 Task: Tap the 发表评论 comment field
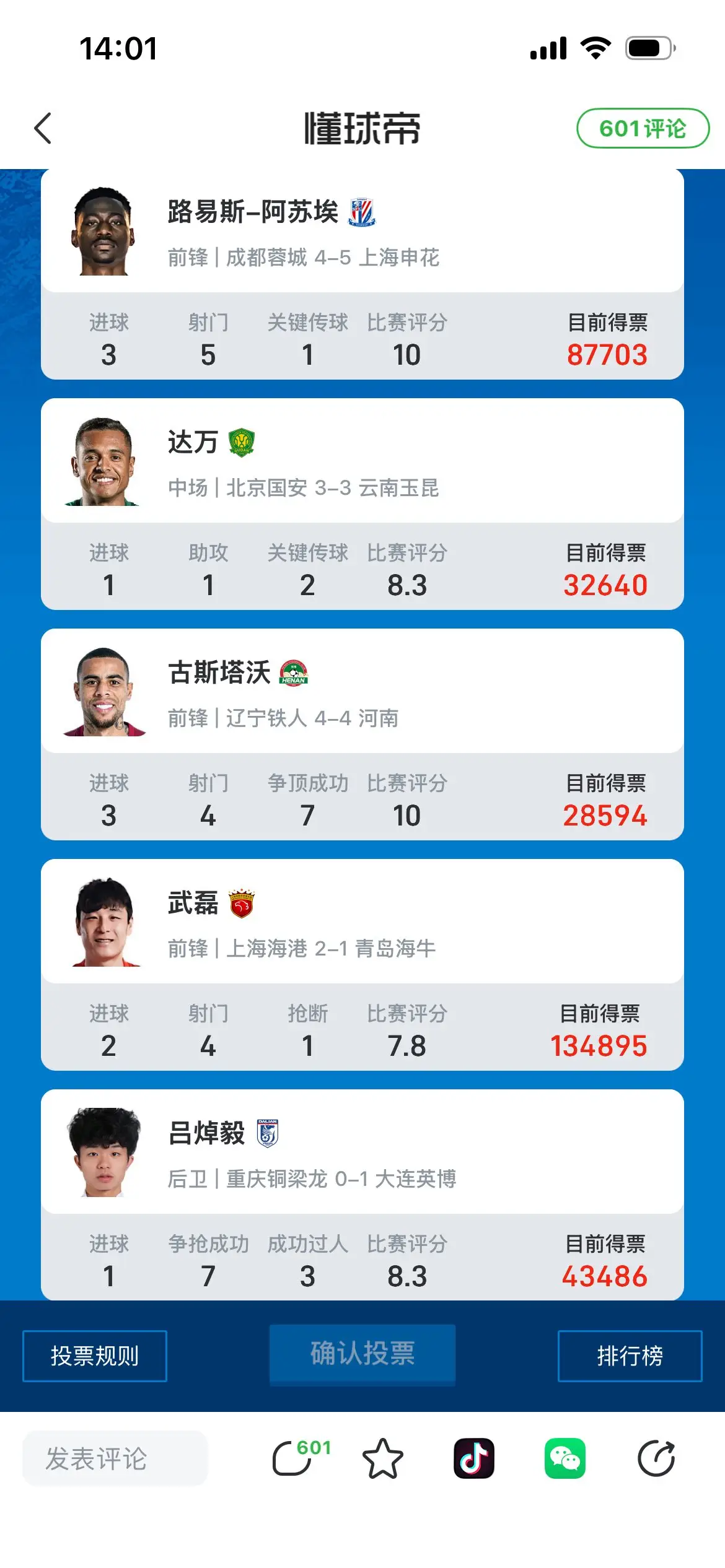(x=115, y=1458)
